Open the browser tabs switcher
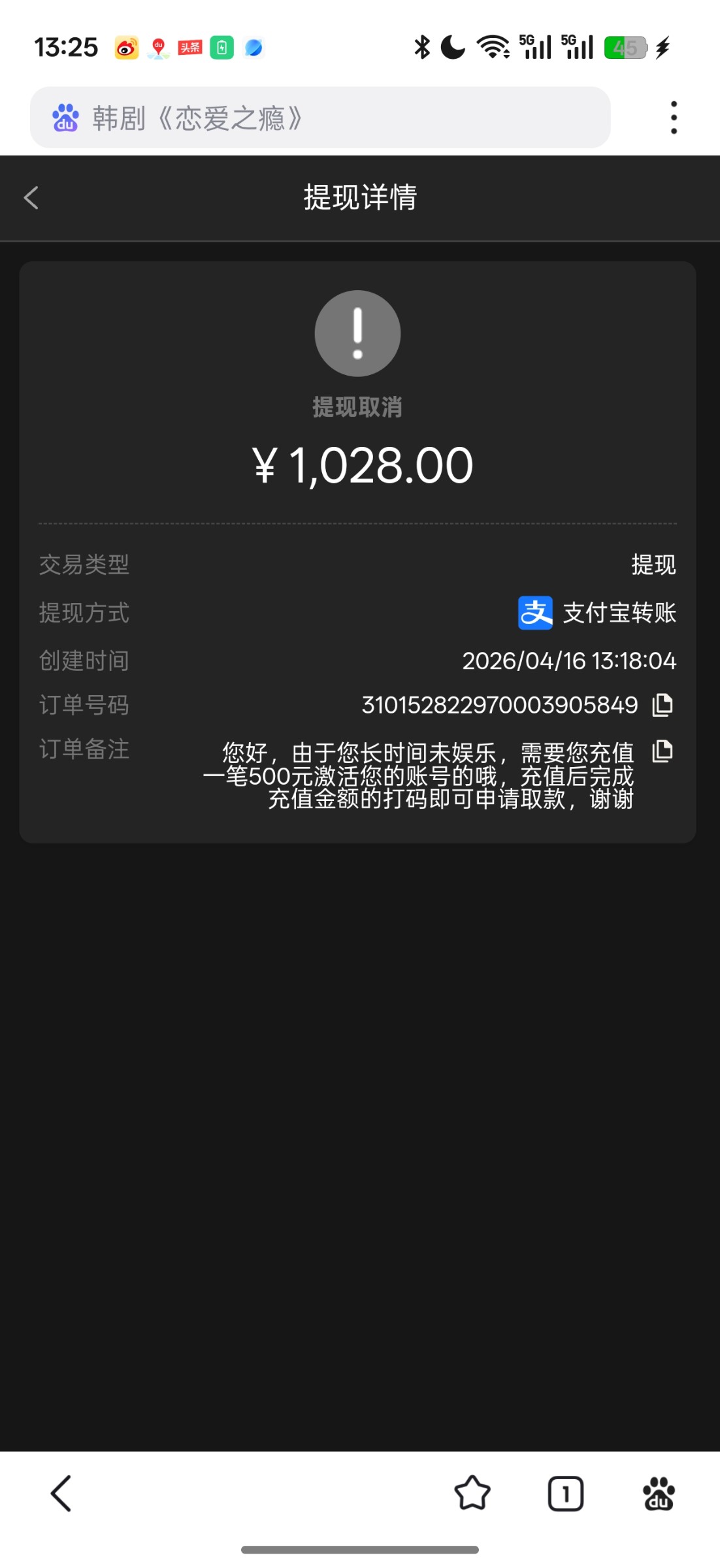Screen dimensions: 720x1568 point(565,1494)
